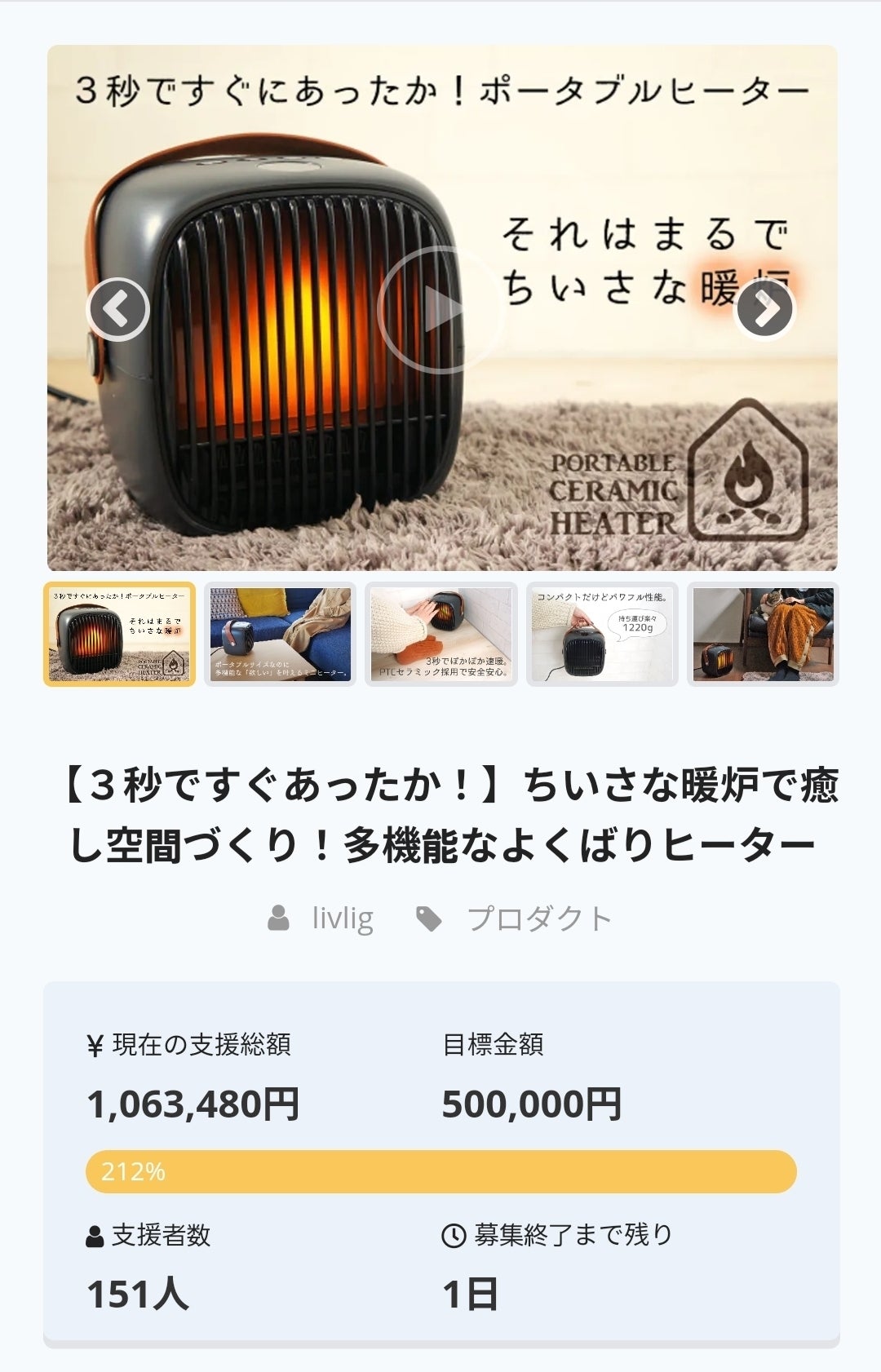
Task: Select the thumbnail showing 1220g weight
Action: pos(602,635)
